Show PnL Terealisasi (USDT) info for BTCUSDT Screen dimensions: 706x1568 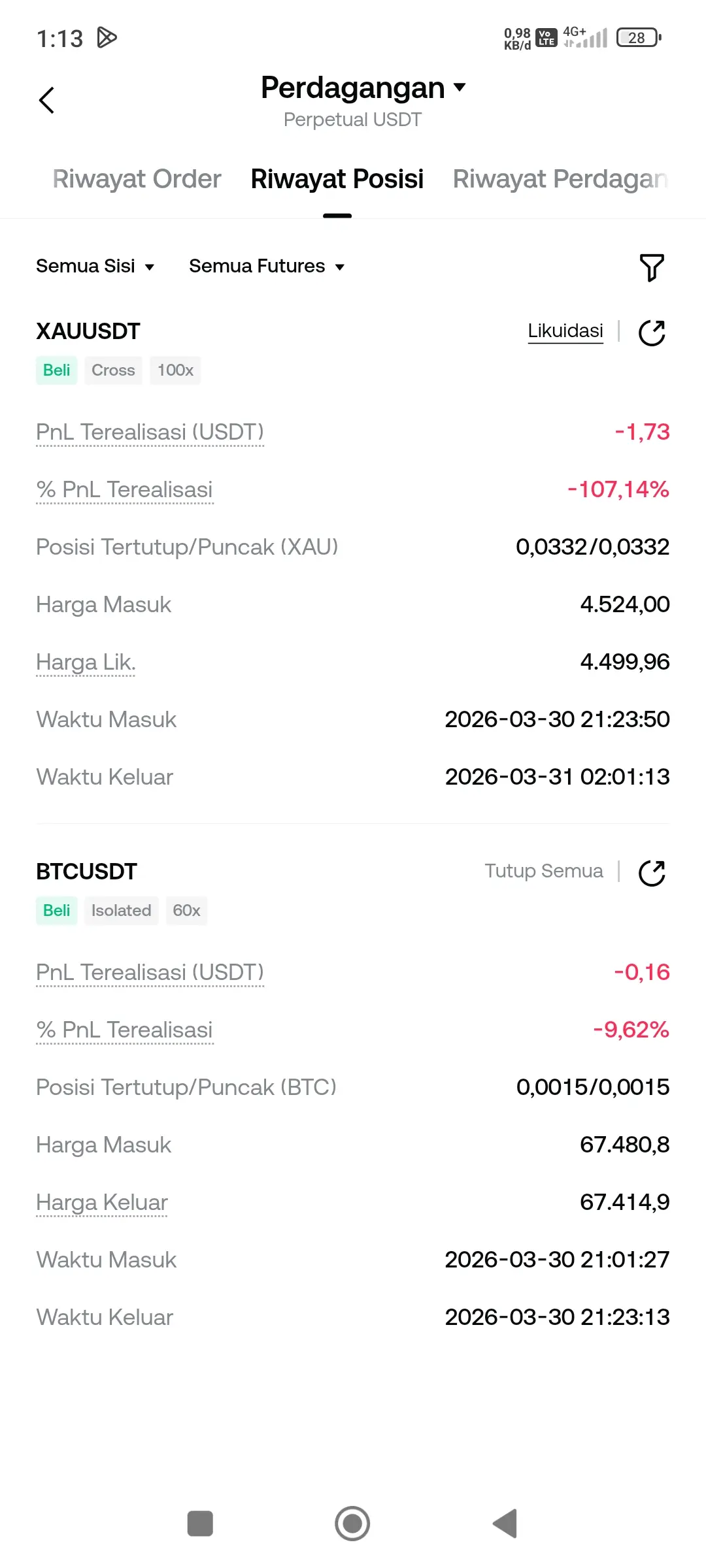coord(150,973)
